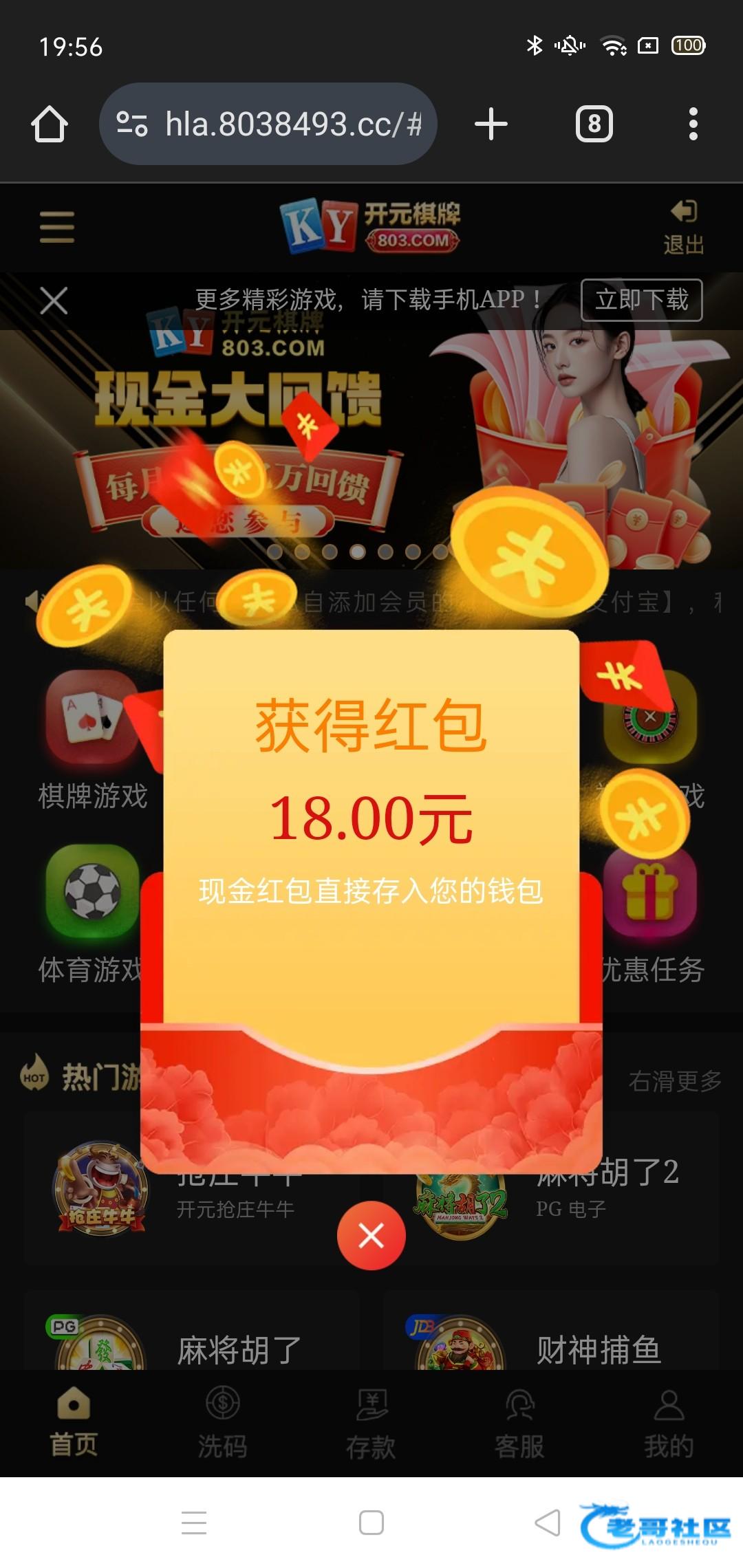This screenshot has width=743, height=1568.
Task: Open the browser home page
Action: coord(50,124)
